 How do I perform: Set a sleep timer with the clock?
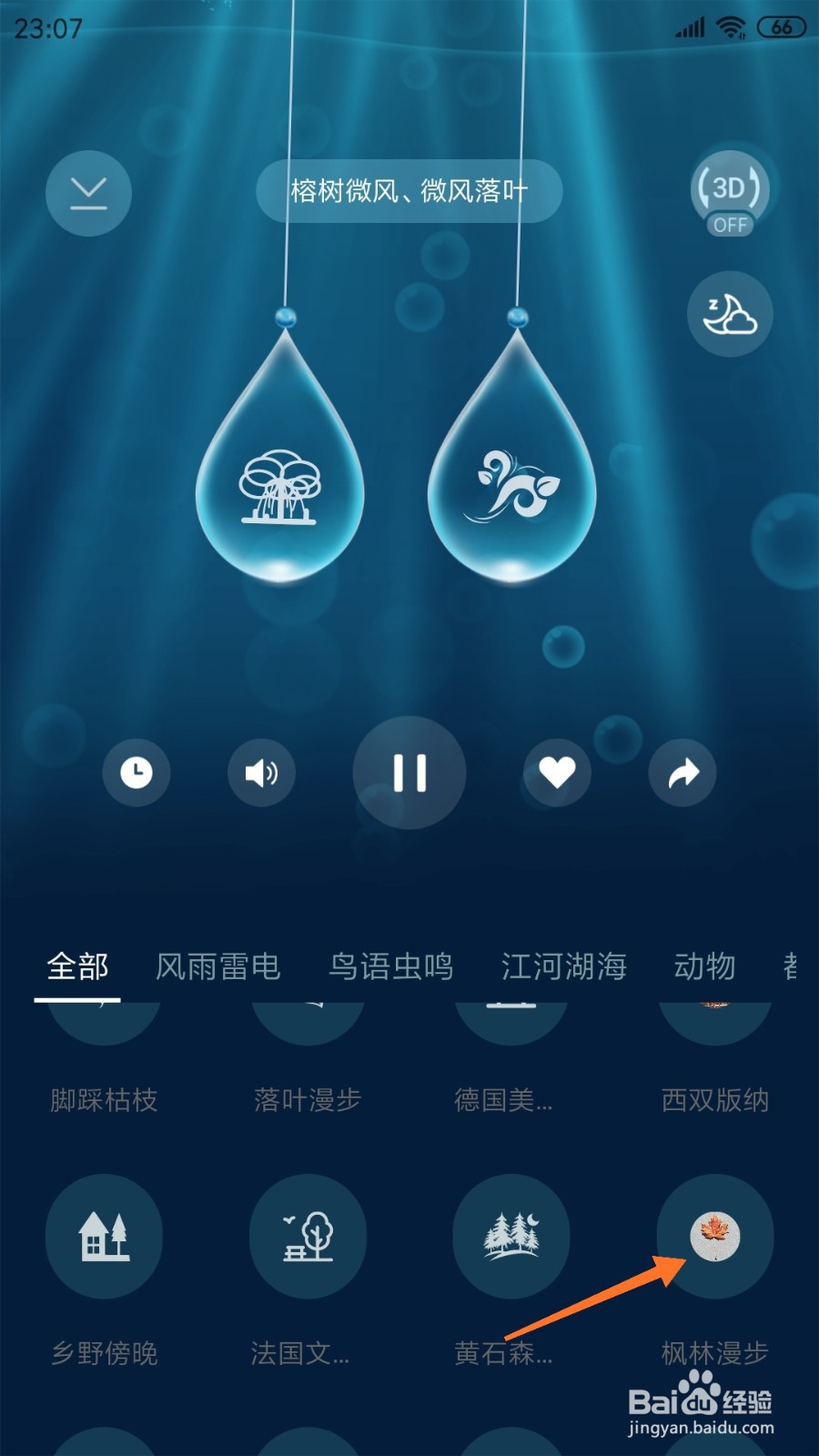[x=136, y=773]
